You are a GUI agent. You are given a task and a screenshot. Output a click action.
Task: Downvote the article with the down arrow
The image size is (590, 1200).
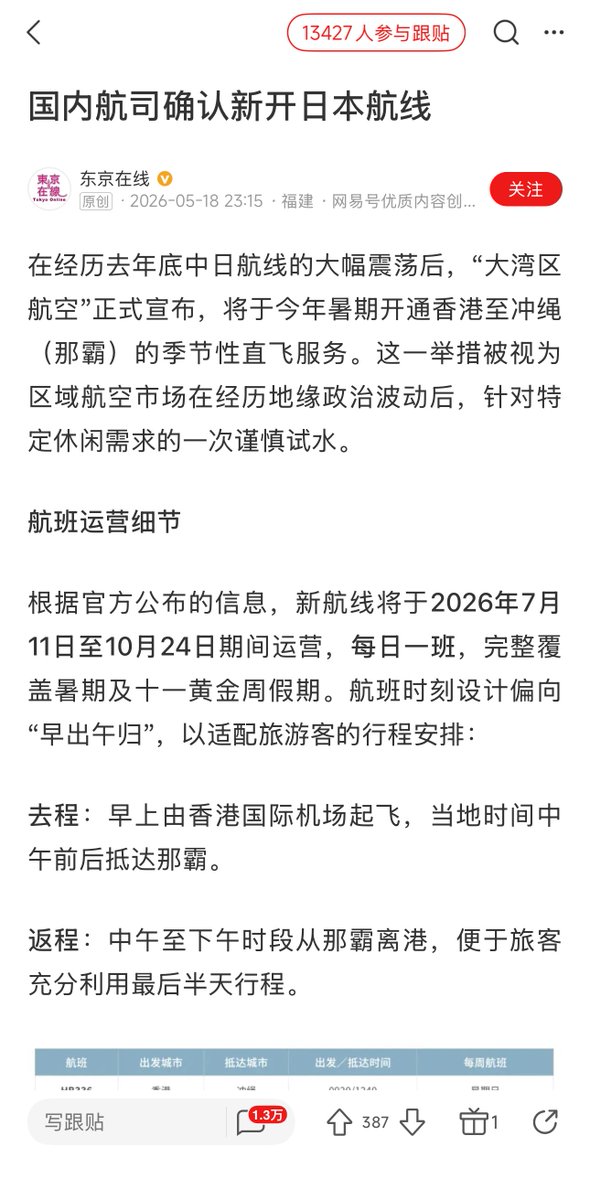[412, 1123]
